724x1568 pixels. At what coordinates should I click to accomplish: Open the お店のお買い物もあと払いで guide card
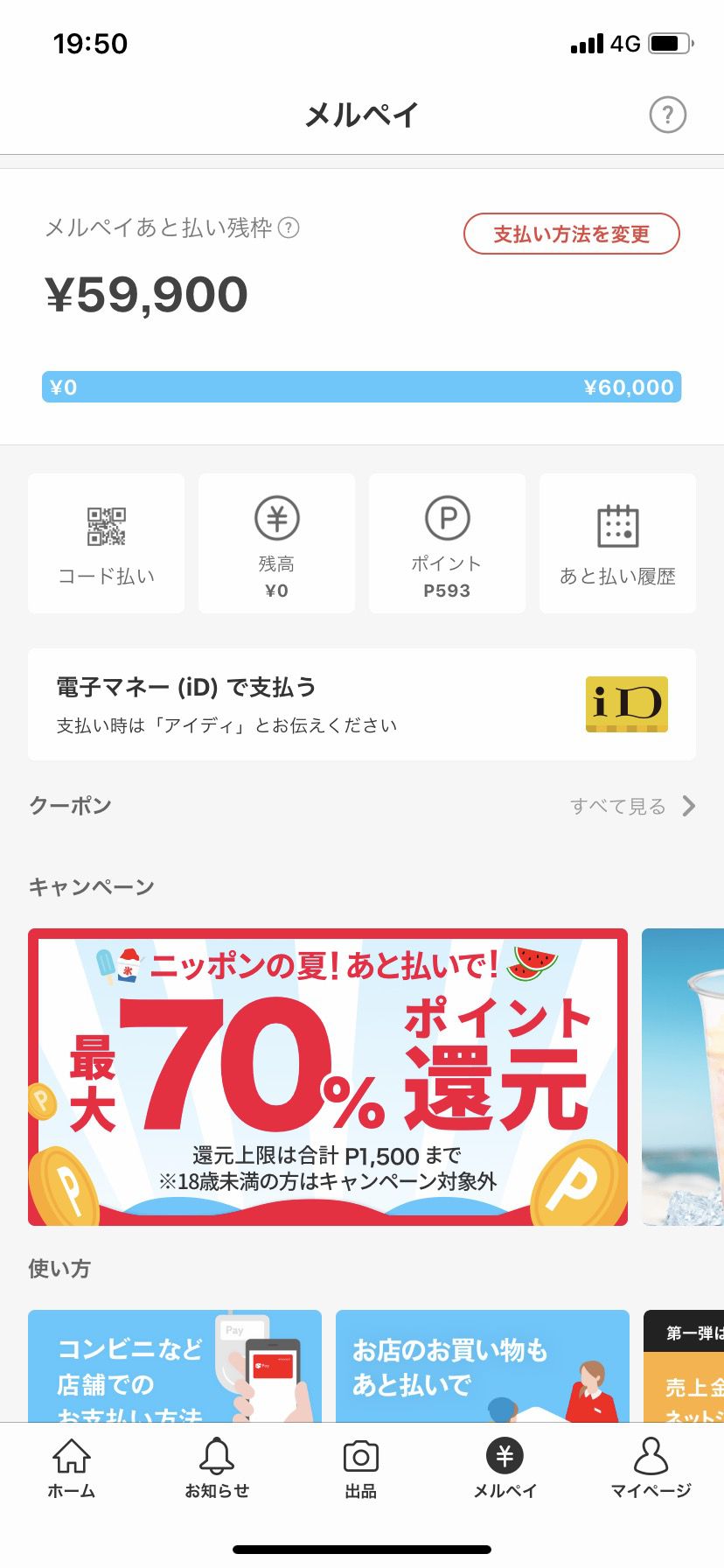[482, 1366]
